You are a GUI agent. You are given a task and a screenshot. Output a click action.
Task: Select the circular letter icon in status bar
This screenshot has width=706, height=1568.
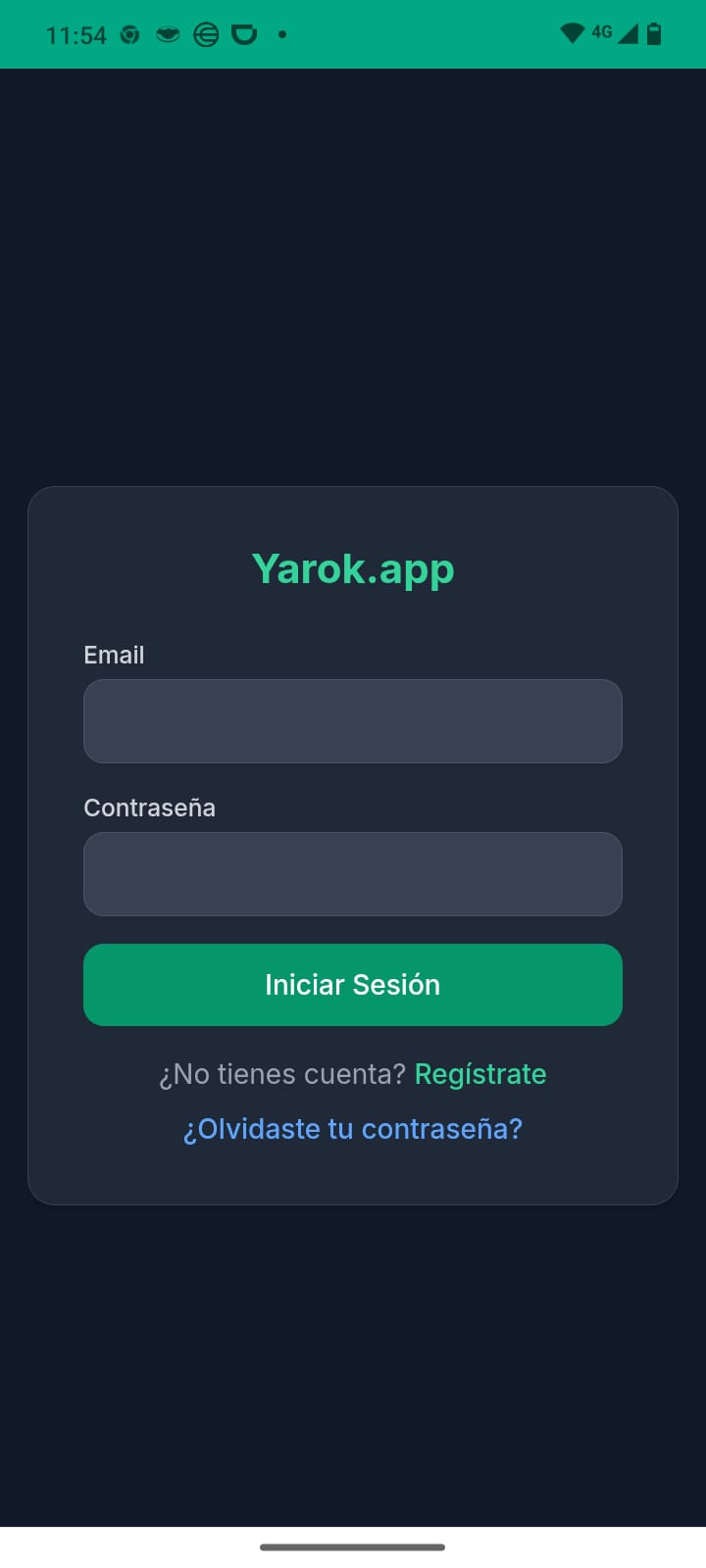(x=206, y=33)
